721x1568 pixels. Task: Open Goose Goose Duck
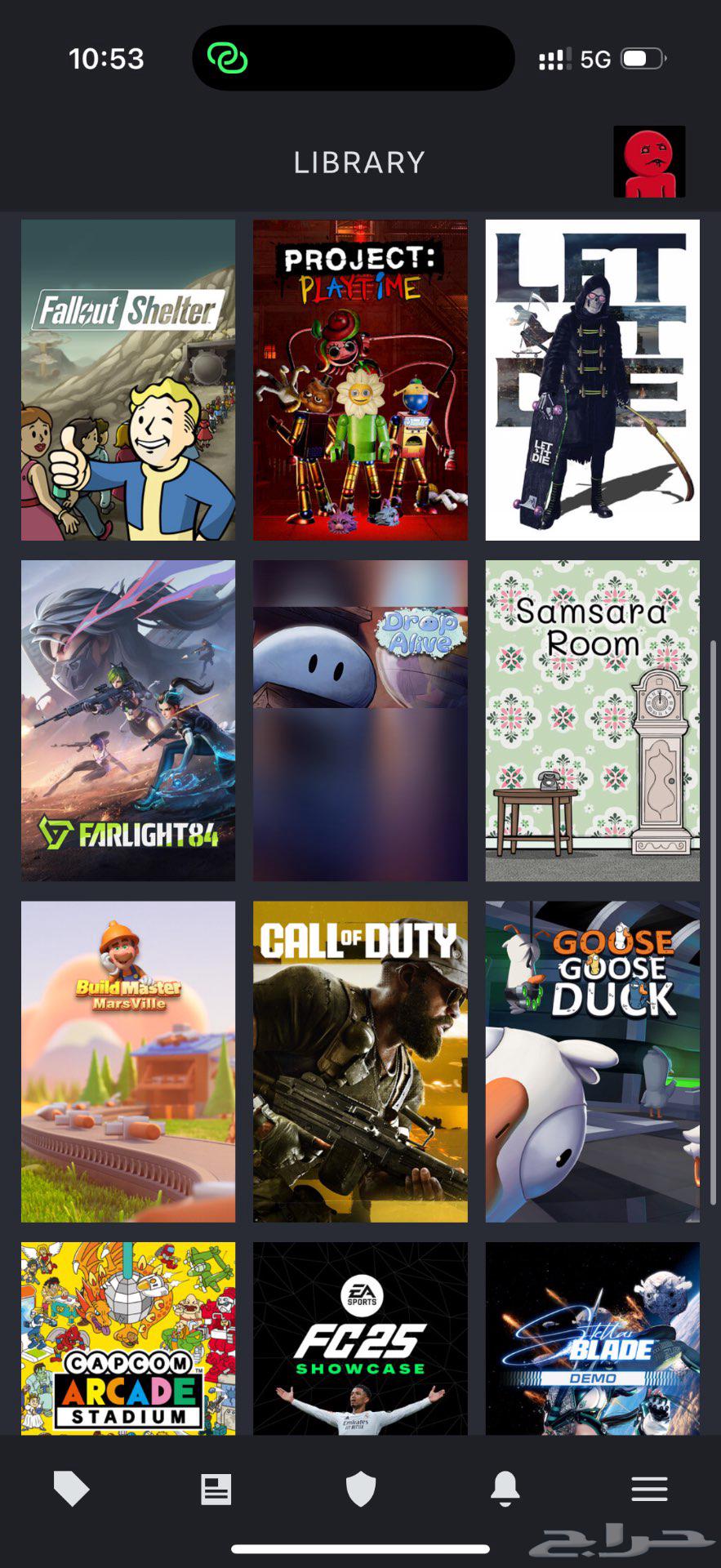tap(592, 1062)
